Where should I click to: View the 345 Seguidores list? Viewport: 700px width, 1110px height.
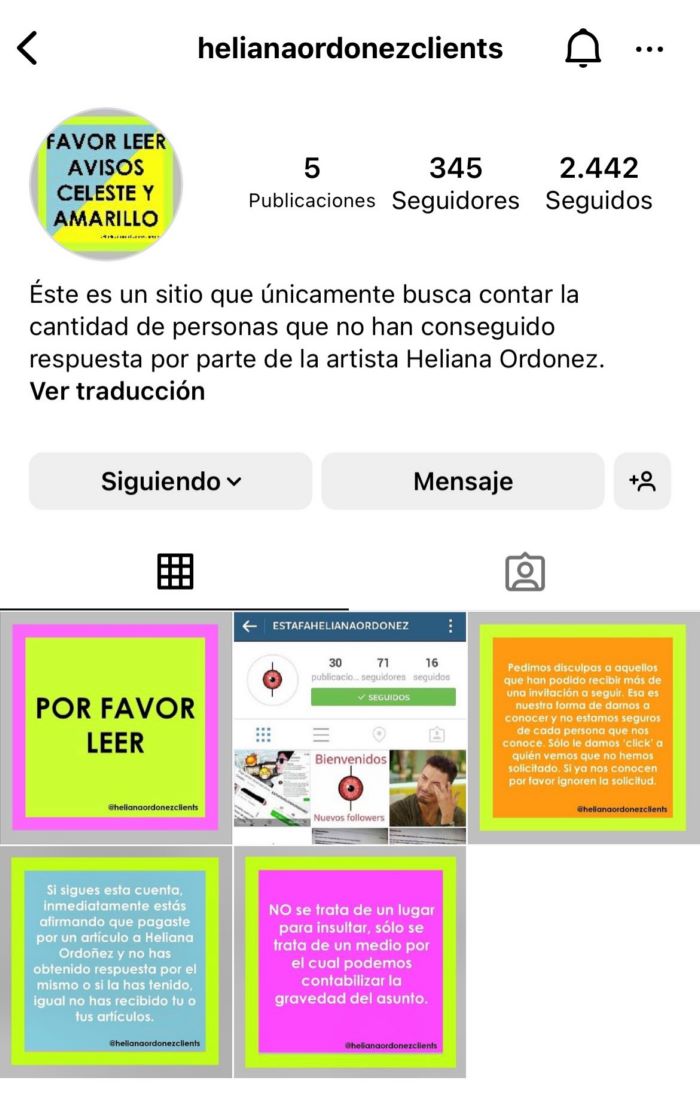point(455,183)
